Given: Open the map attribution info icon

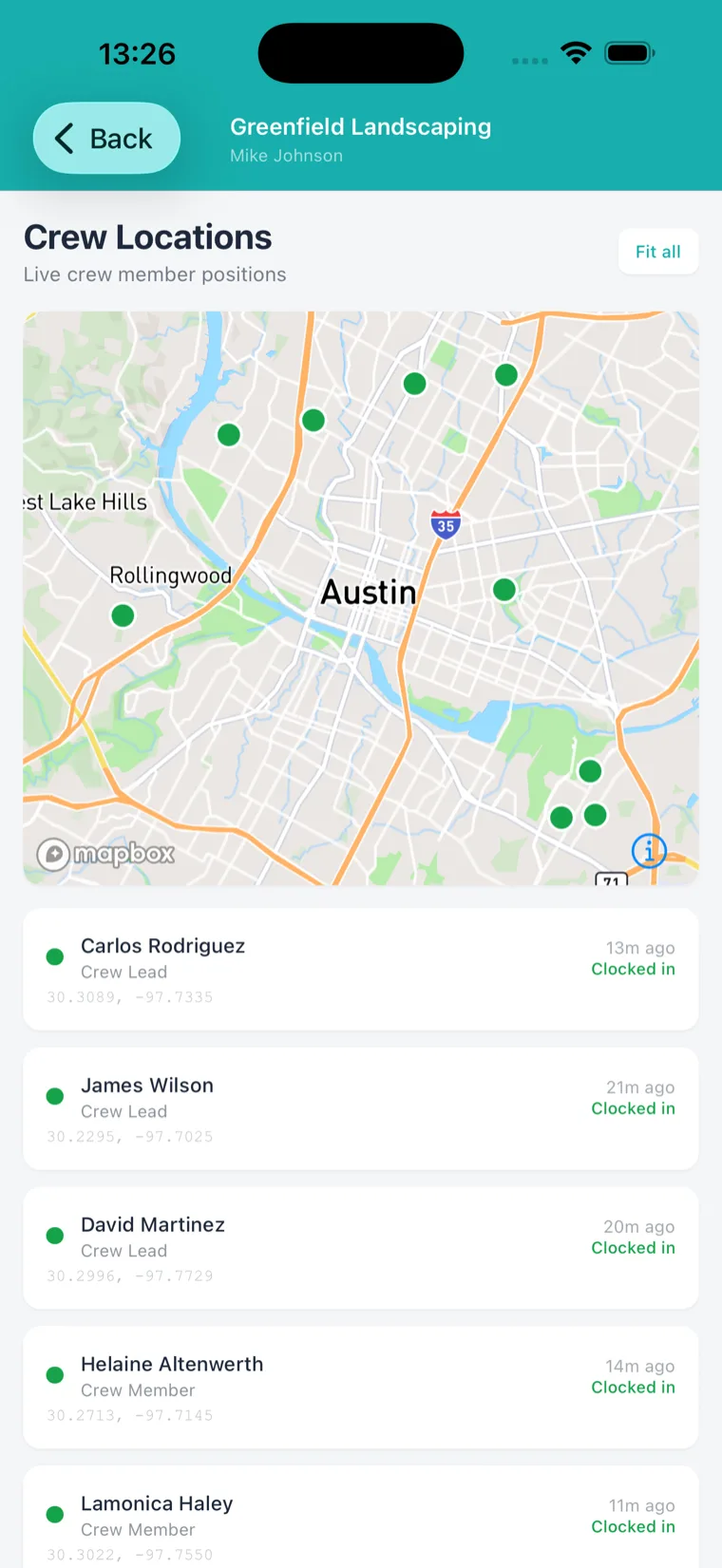Looking at the screenshot, I should (649, 851).
